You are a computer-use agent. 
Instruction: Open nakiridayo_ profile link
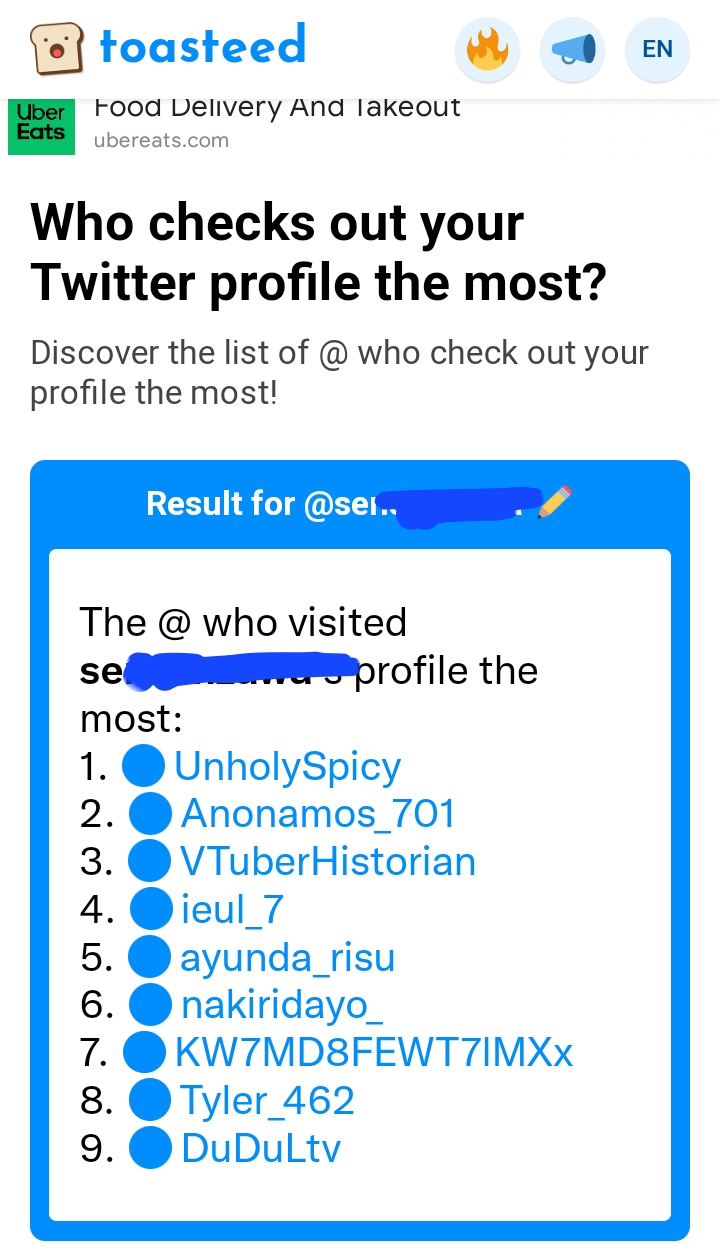[281, 1005]
